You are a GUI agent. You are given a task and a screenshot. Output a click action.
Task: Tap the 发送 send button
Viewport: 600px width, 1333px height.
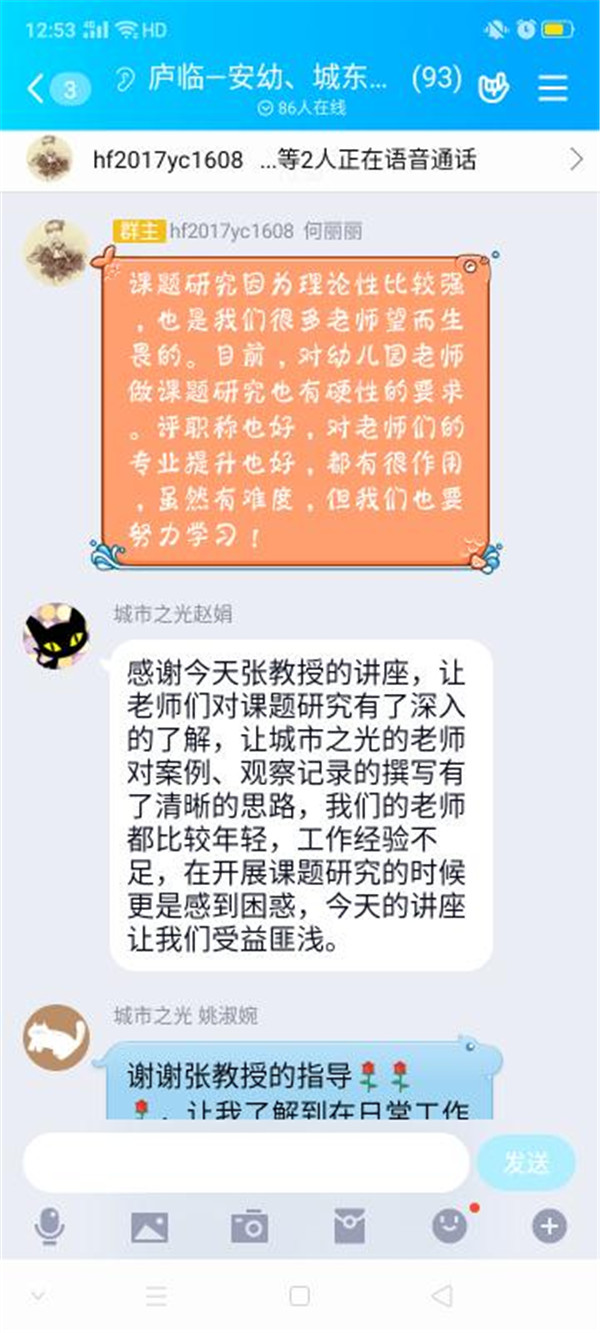(x=526, y=1163)
